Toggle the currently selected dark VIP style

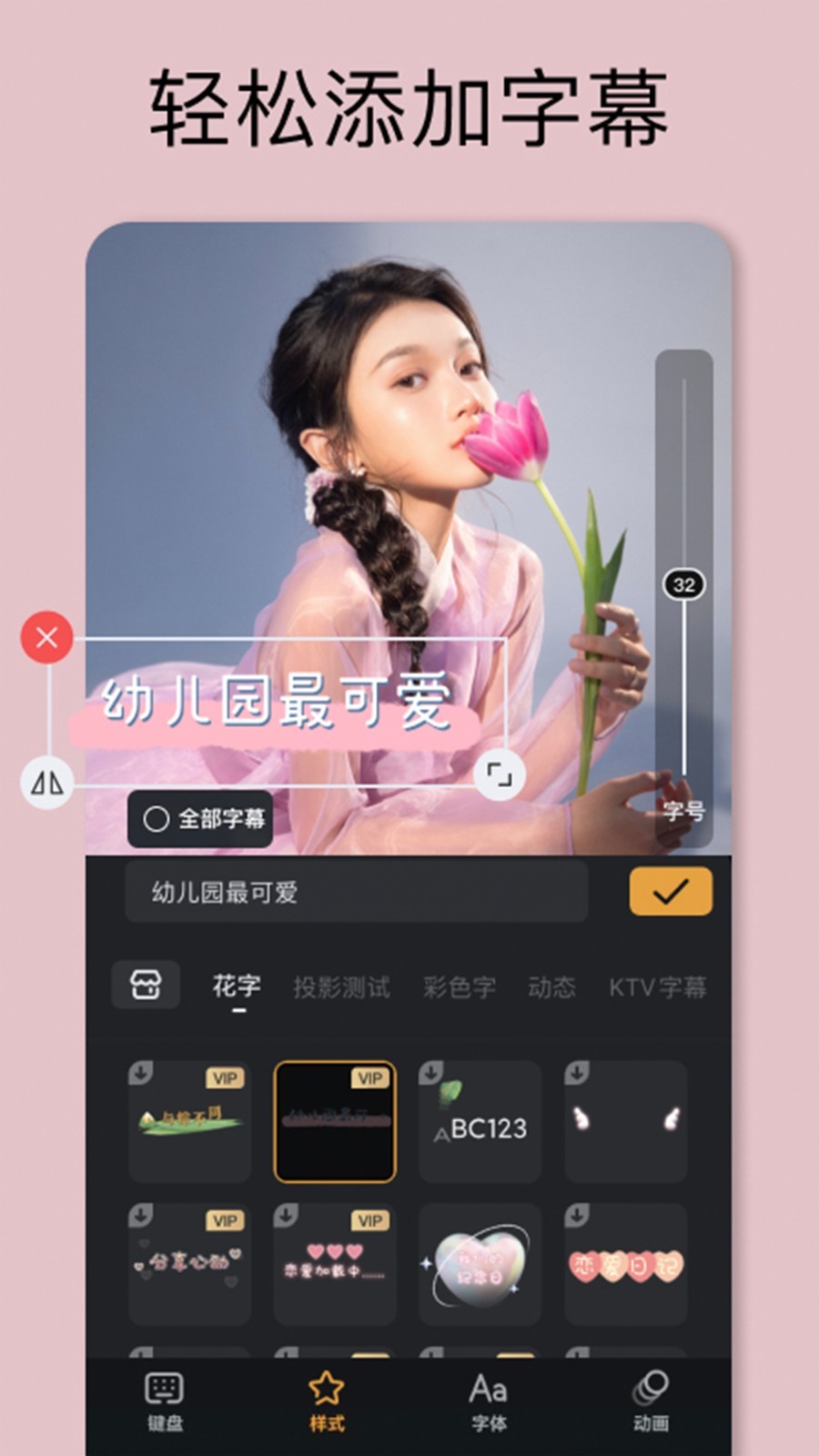(336, 1121)
